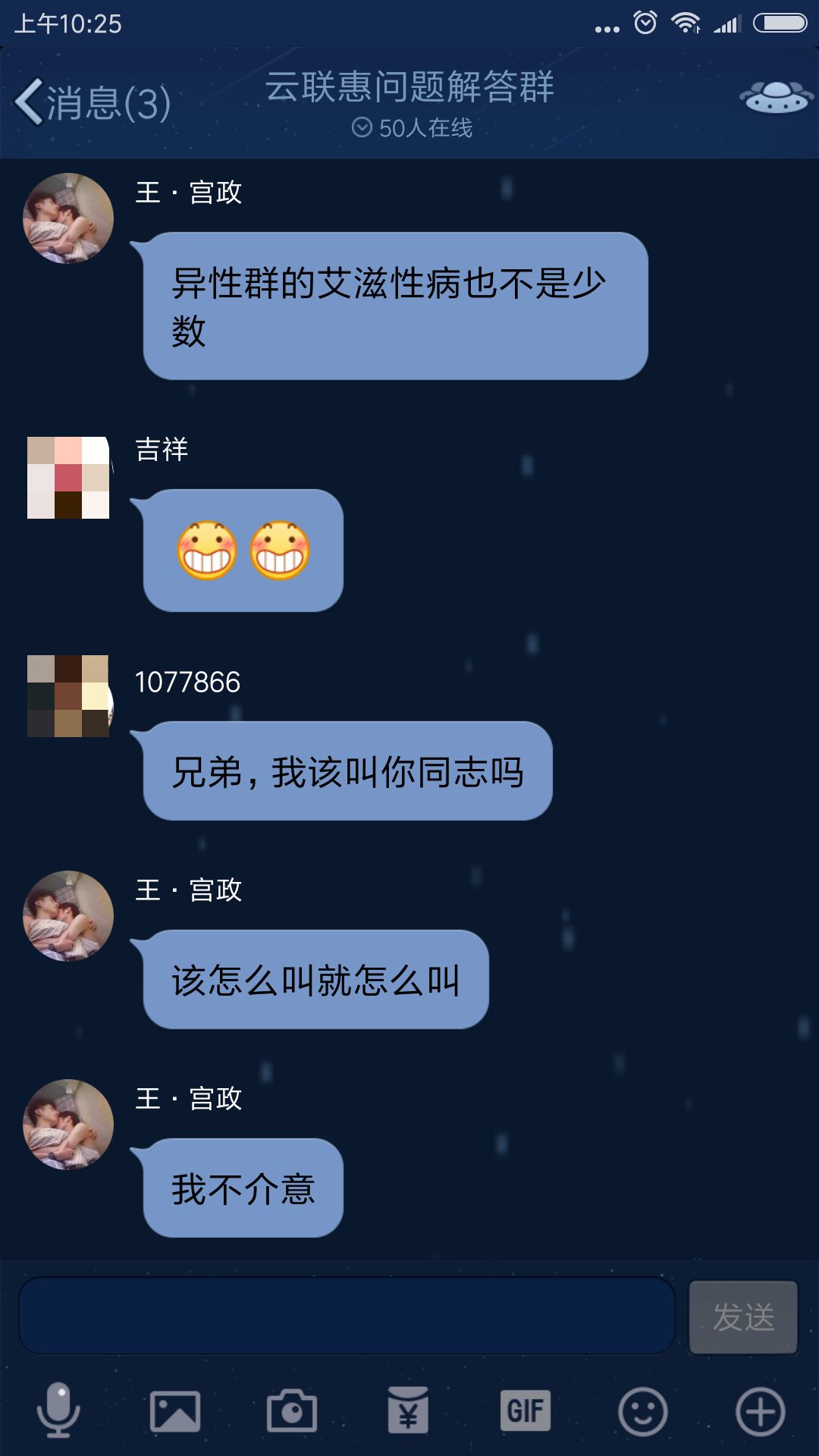Click the message input field

click(349, 1316)
